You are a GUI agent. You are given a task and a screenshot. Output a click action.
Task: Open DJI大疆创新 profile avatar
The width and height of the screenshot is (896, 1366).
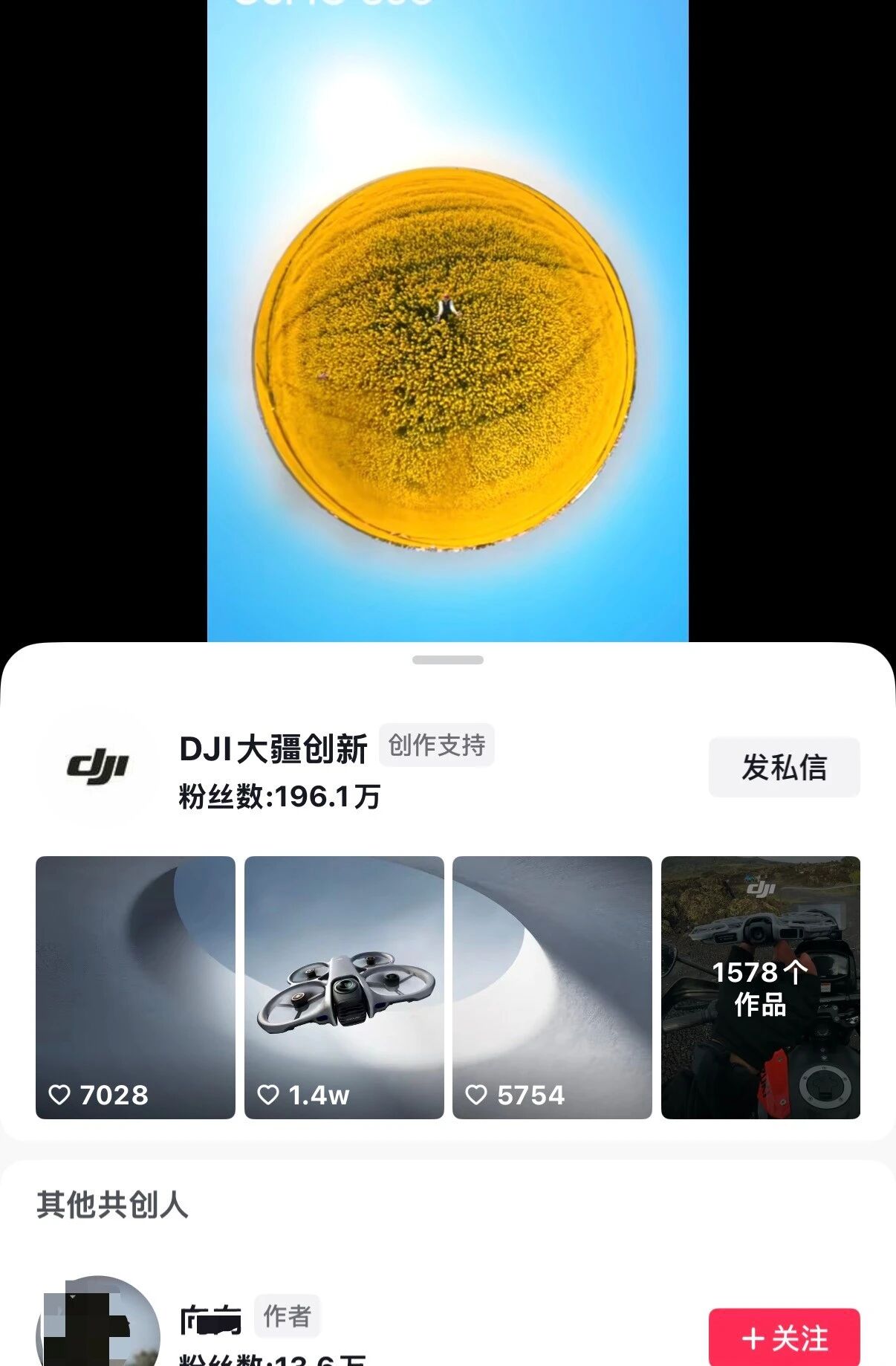coord(97,766)
